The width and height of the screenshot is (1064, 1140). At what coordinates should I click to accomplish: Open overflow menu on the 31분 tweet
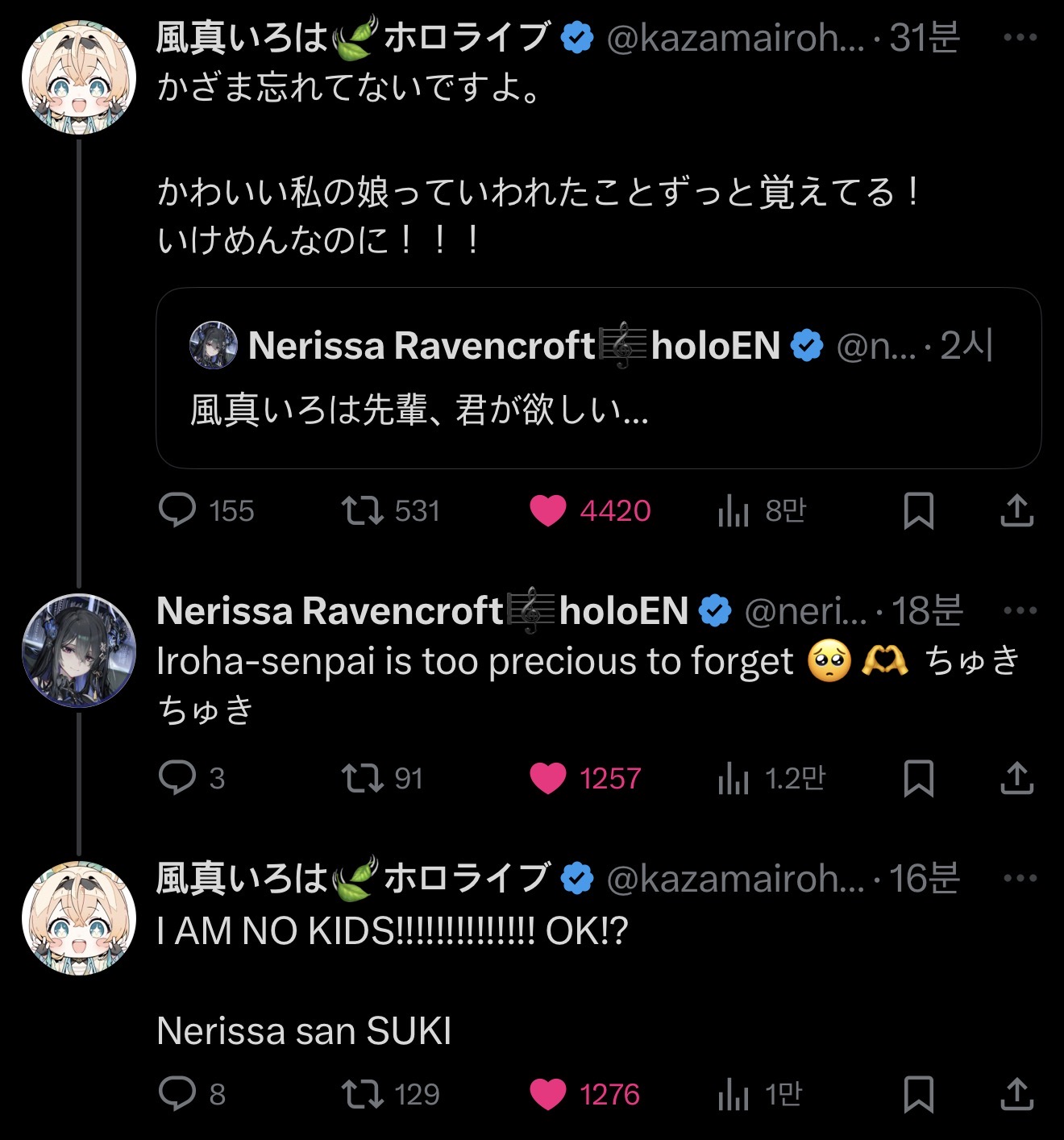point(1020,37)
